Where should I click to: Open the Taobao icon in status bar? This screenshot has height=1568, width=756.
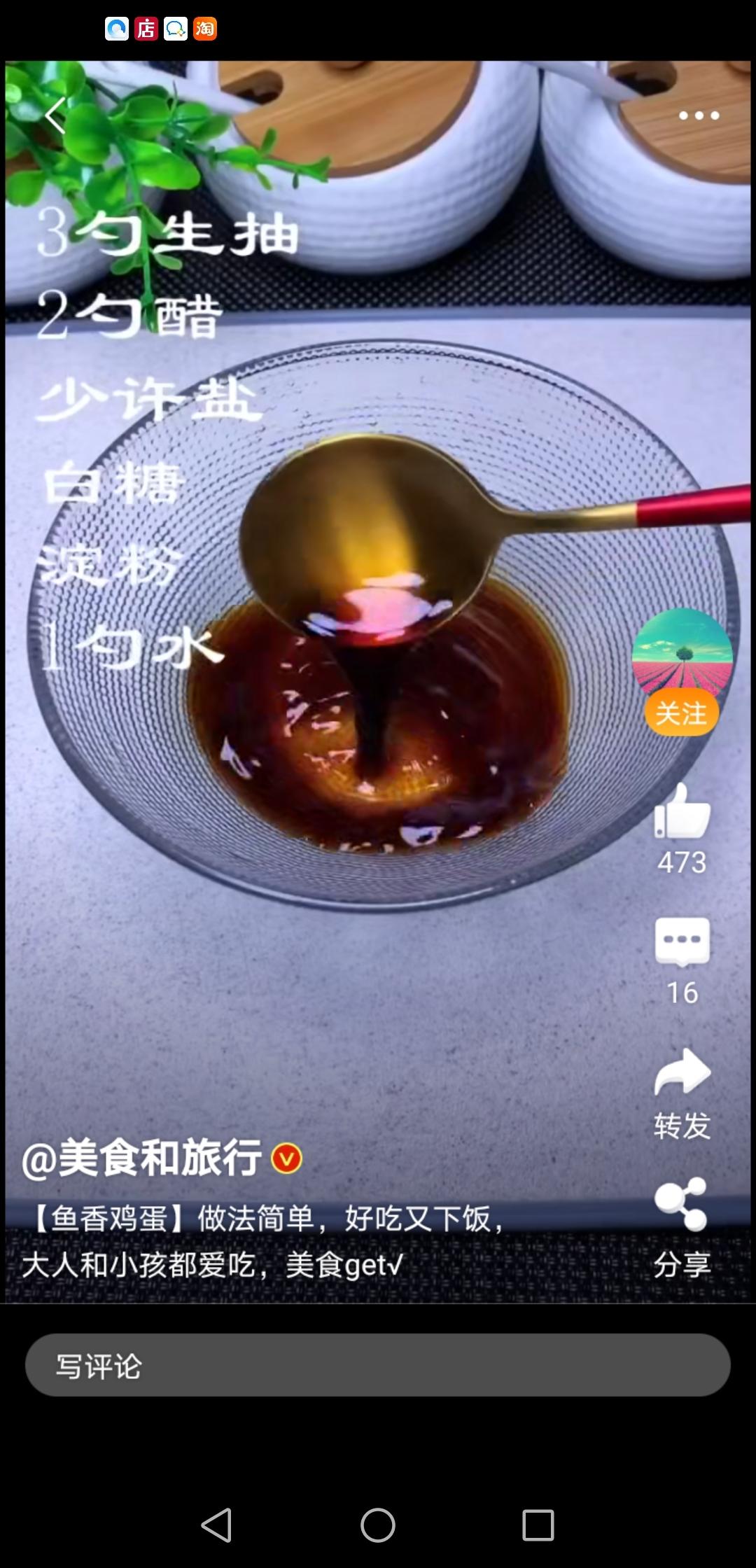pyautogui.click(x=203, y=29)
